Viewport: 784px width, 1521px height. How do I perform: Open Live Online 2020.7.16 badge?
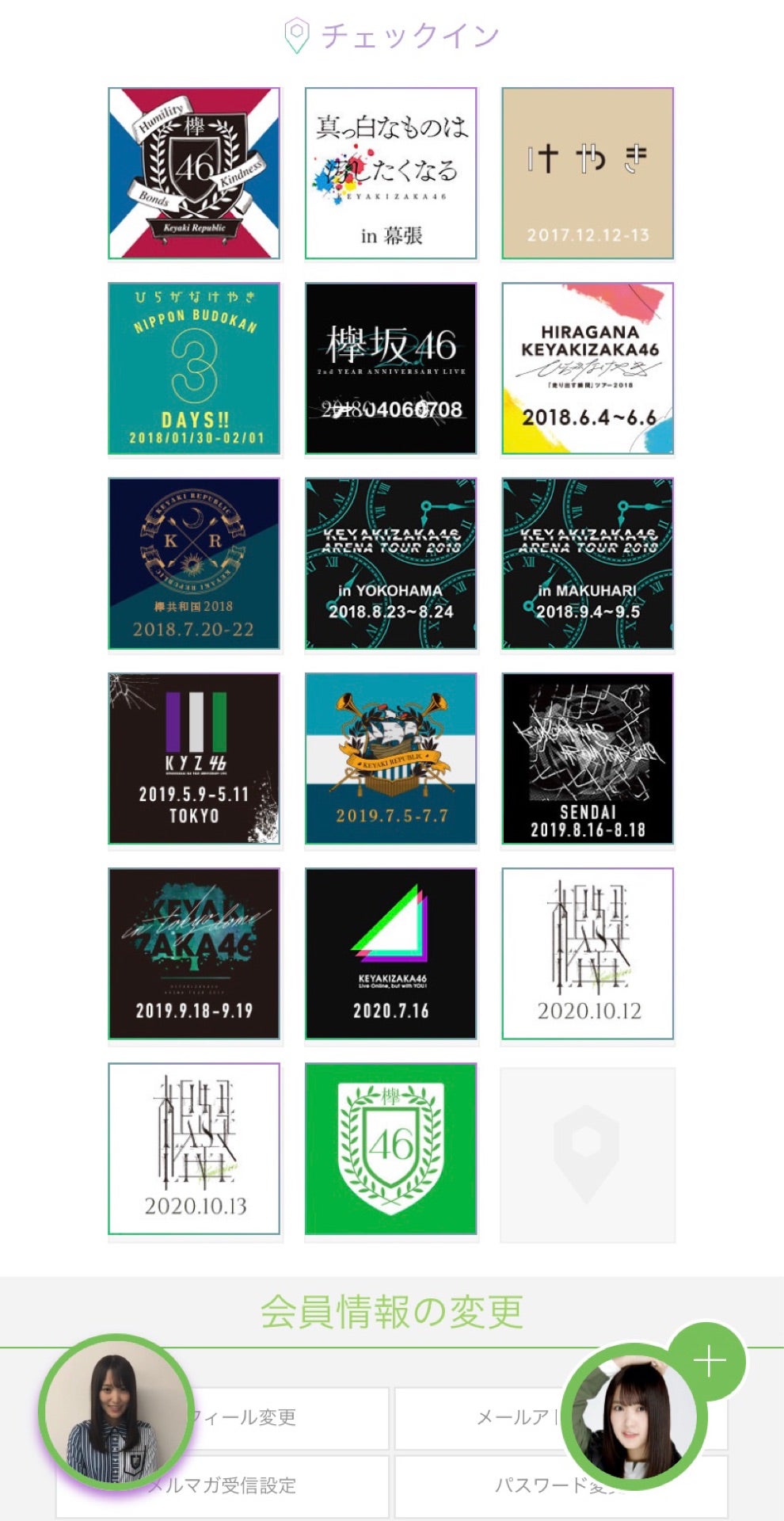pos(391,954)
